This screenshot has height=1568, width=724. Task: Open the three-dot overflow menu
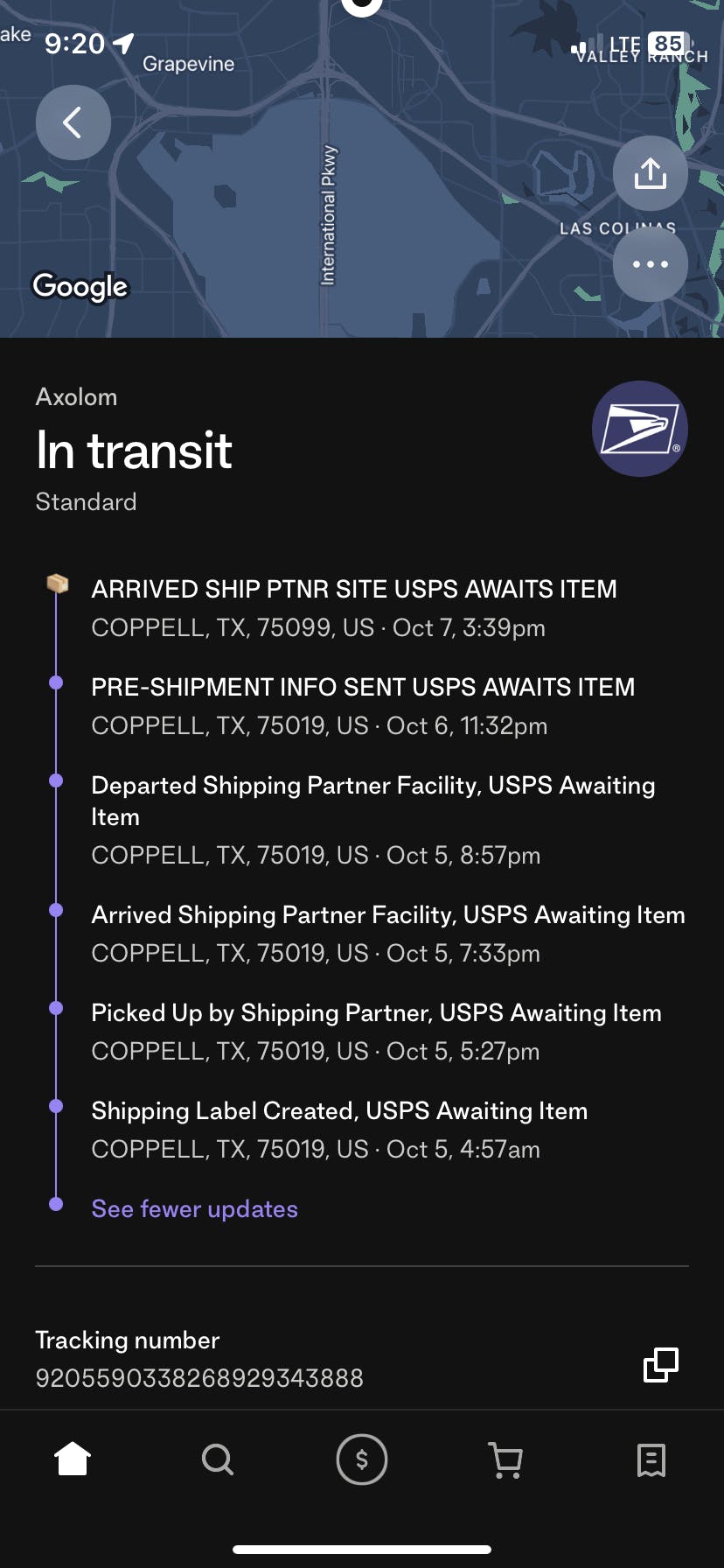(x=650, y=264)
